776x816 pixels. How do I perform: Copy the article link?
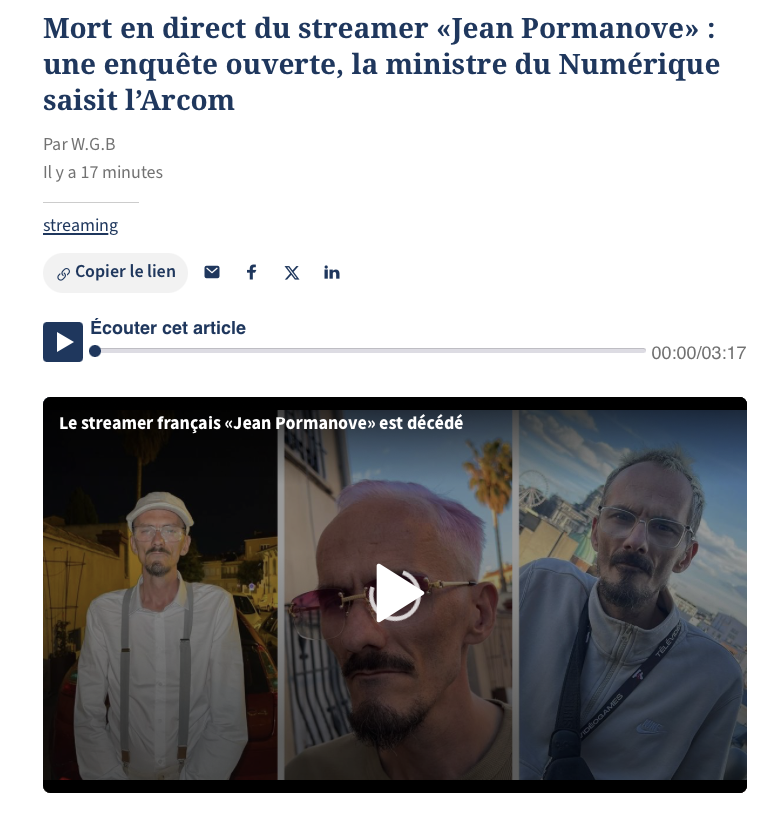[115, 272]
